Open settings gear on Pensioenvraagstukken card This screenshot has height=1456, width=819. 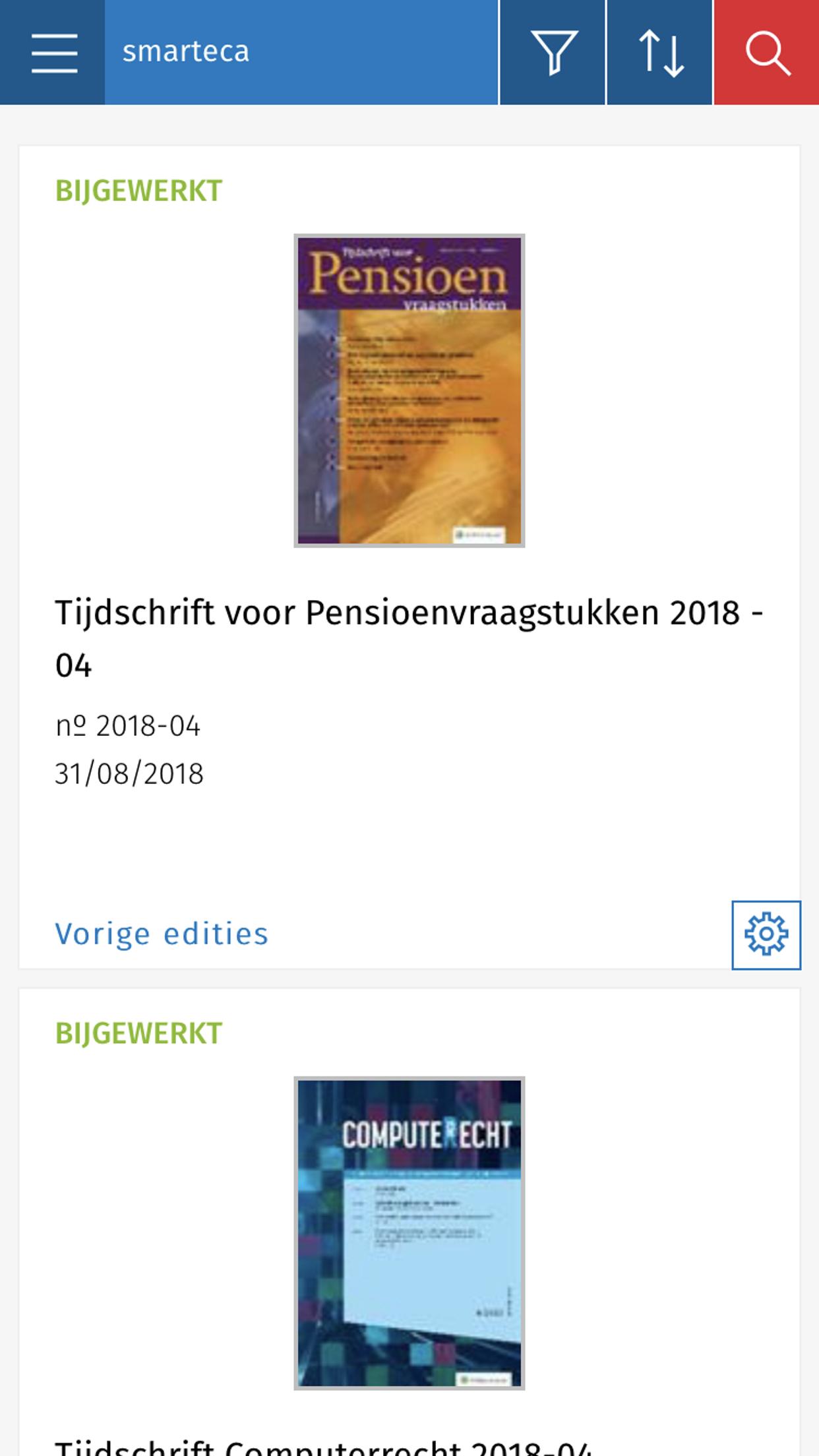pyautogui.click(x=766, y=935)
